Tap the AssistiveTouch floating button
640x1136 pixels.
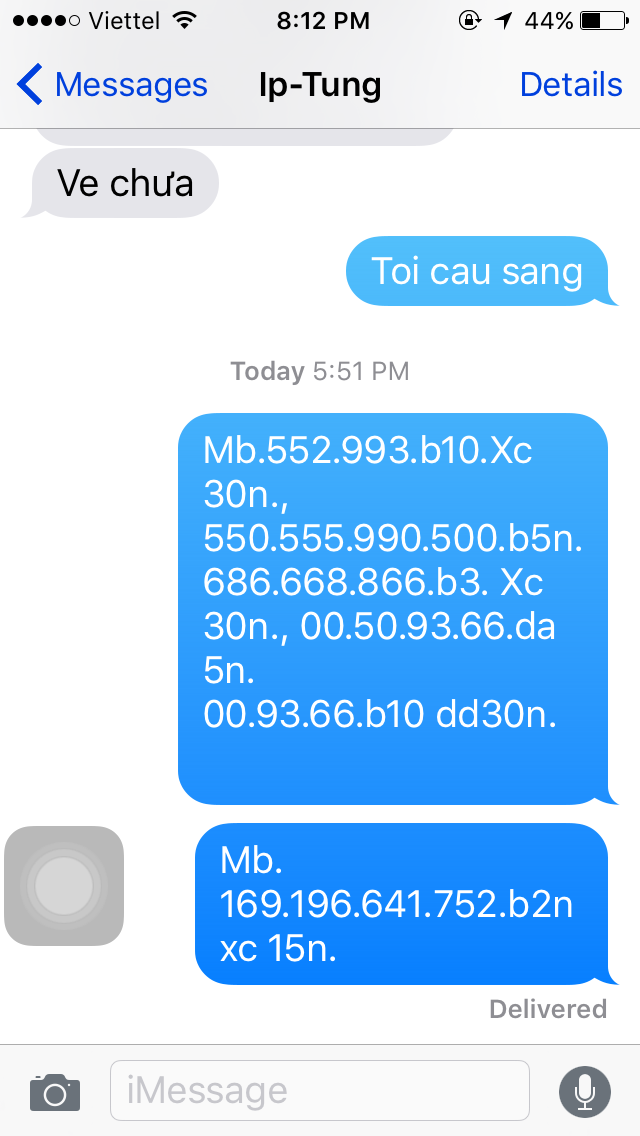click(64, 885)
